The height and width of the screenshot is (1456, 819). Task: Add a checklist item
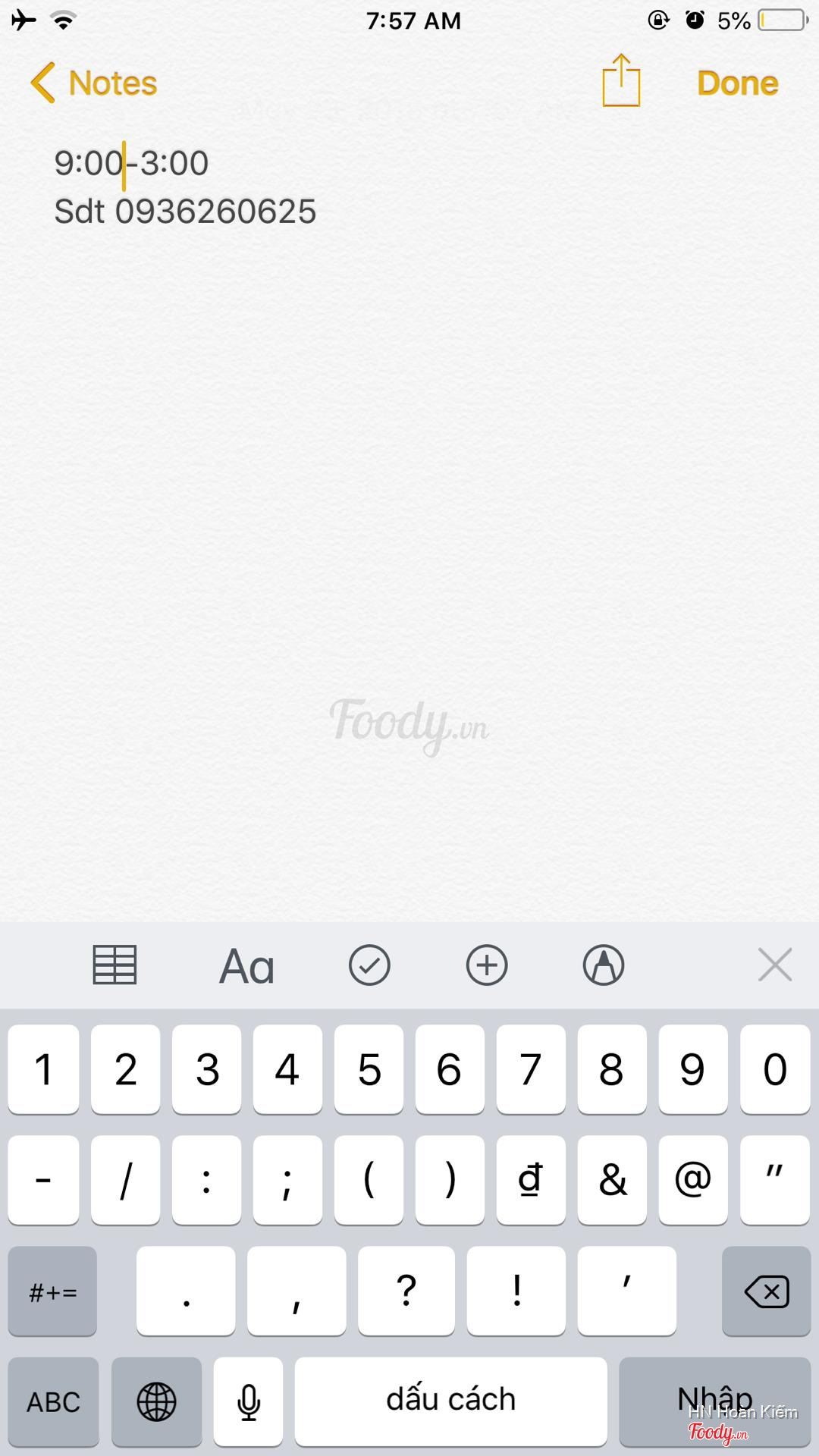coord(369,965)
